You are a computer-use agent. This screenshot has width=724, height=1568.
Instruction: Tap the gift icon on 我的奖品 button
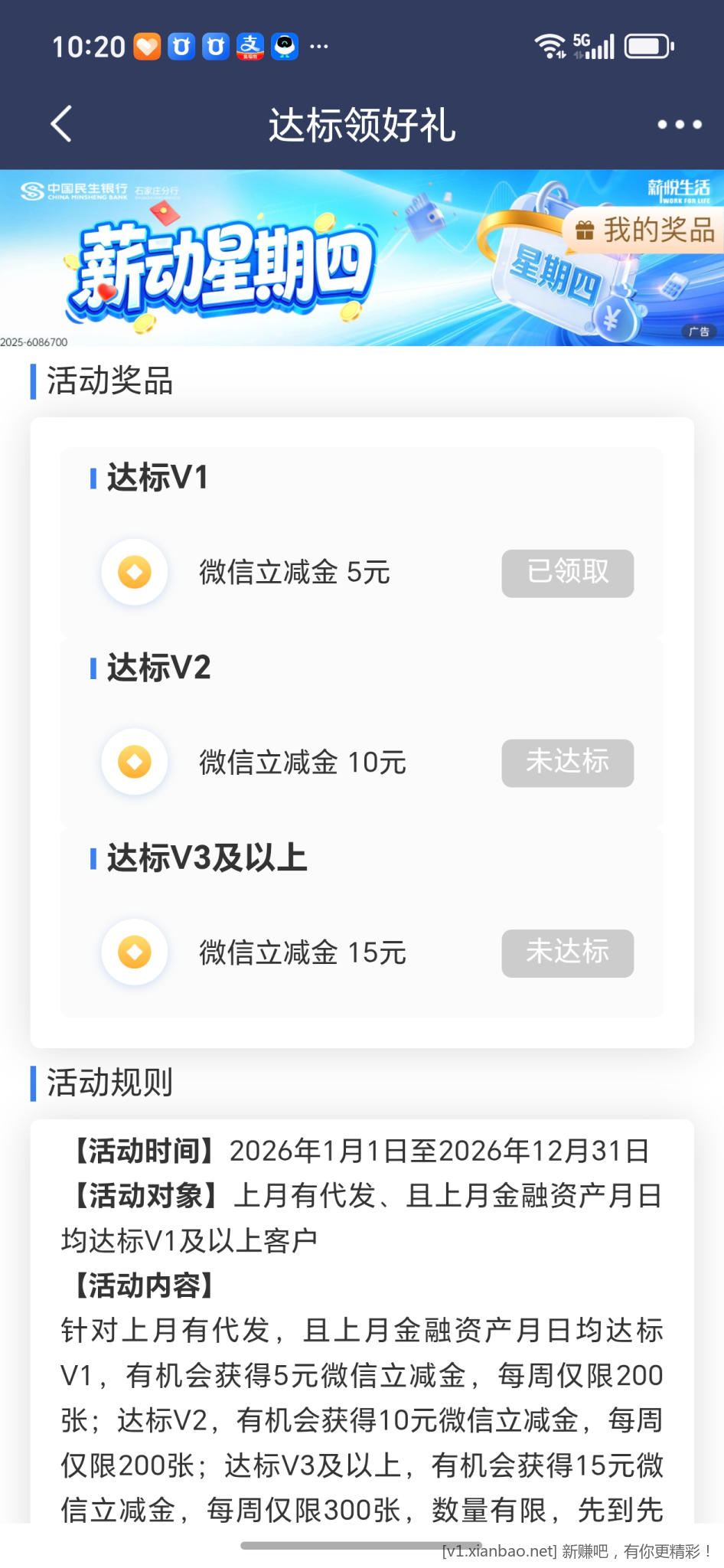tap(585, 230)
